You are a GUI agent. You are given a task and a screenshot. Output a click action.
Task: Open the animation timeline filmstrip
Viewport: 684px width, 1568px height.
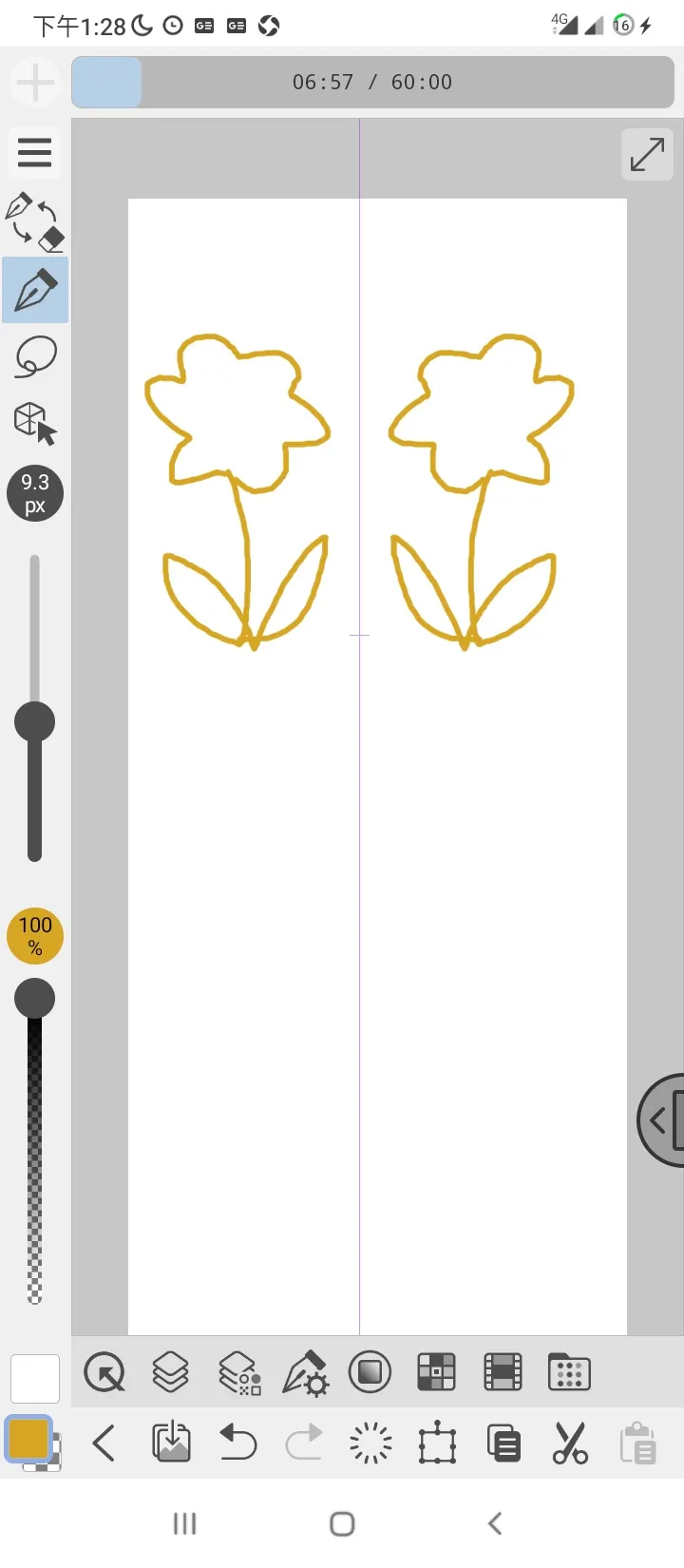503,1372
